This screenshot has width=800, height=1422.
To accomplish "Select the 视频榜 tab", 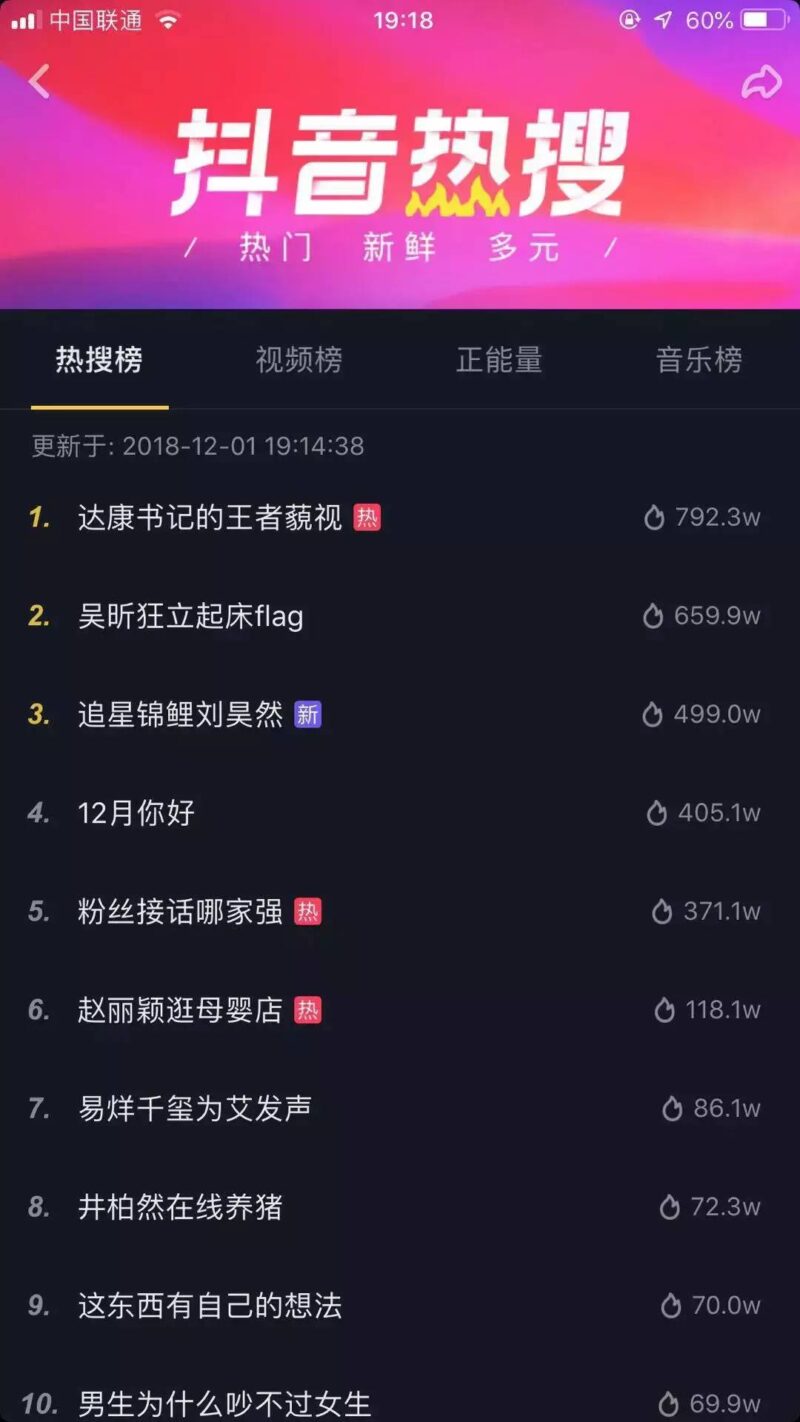I will (299, 361).
